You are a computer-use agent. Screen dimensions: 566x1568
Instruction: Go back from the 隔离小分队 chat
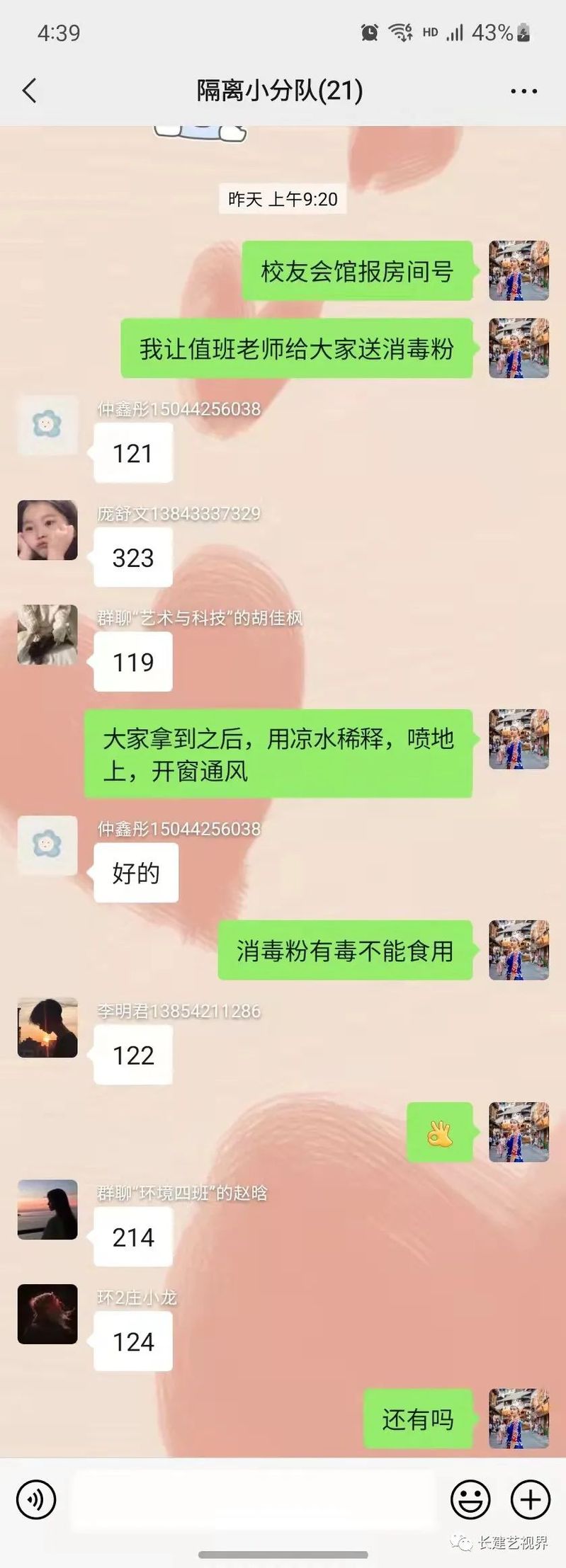coord(29,91)
